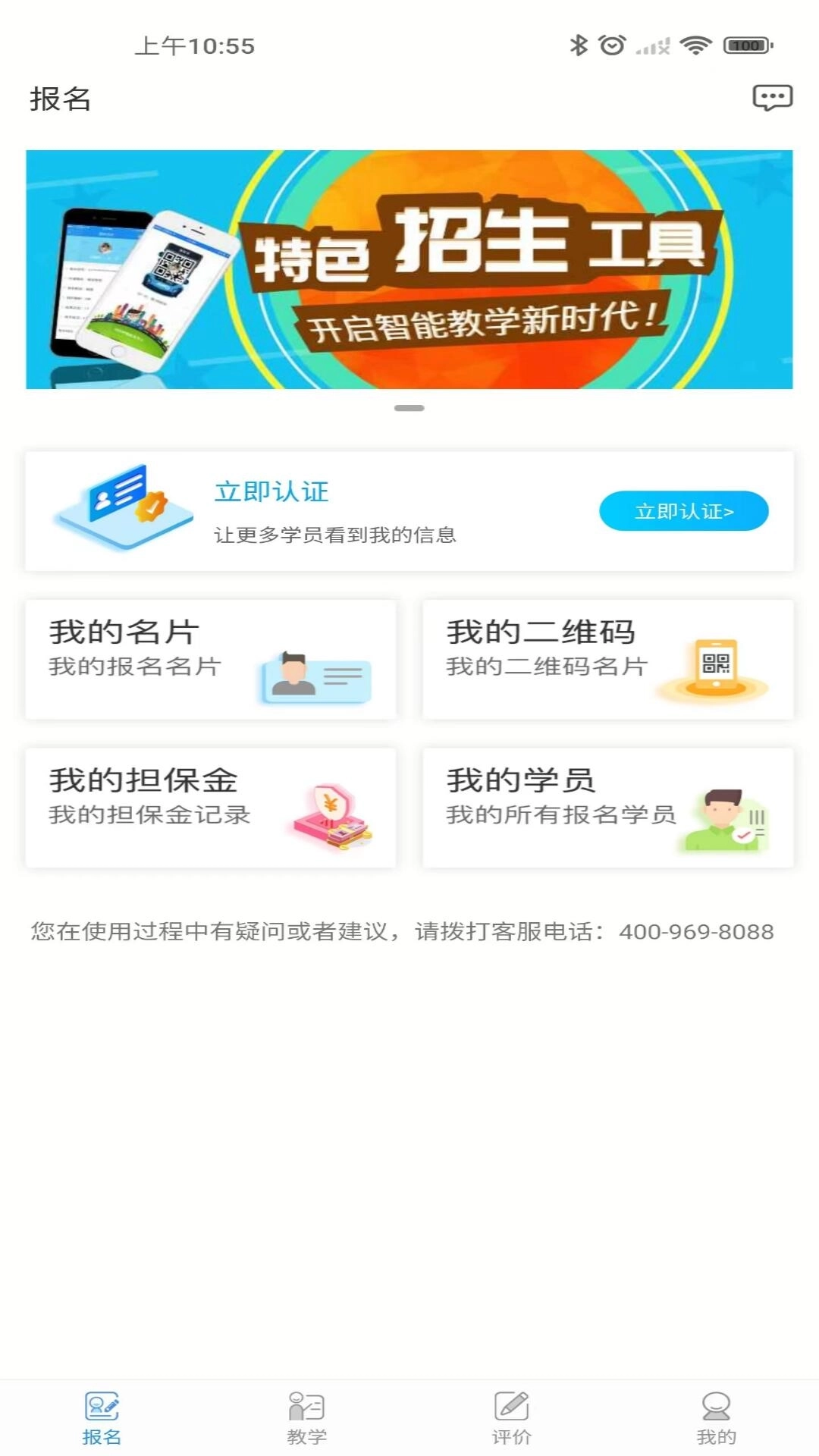The height and width of the screenshot is (1456, 819).
Task: Open the 招生工具 promotional banner
Action: 409,269
